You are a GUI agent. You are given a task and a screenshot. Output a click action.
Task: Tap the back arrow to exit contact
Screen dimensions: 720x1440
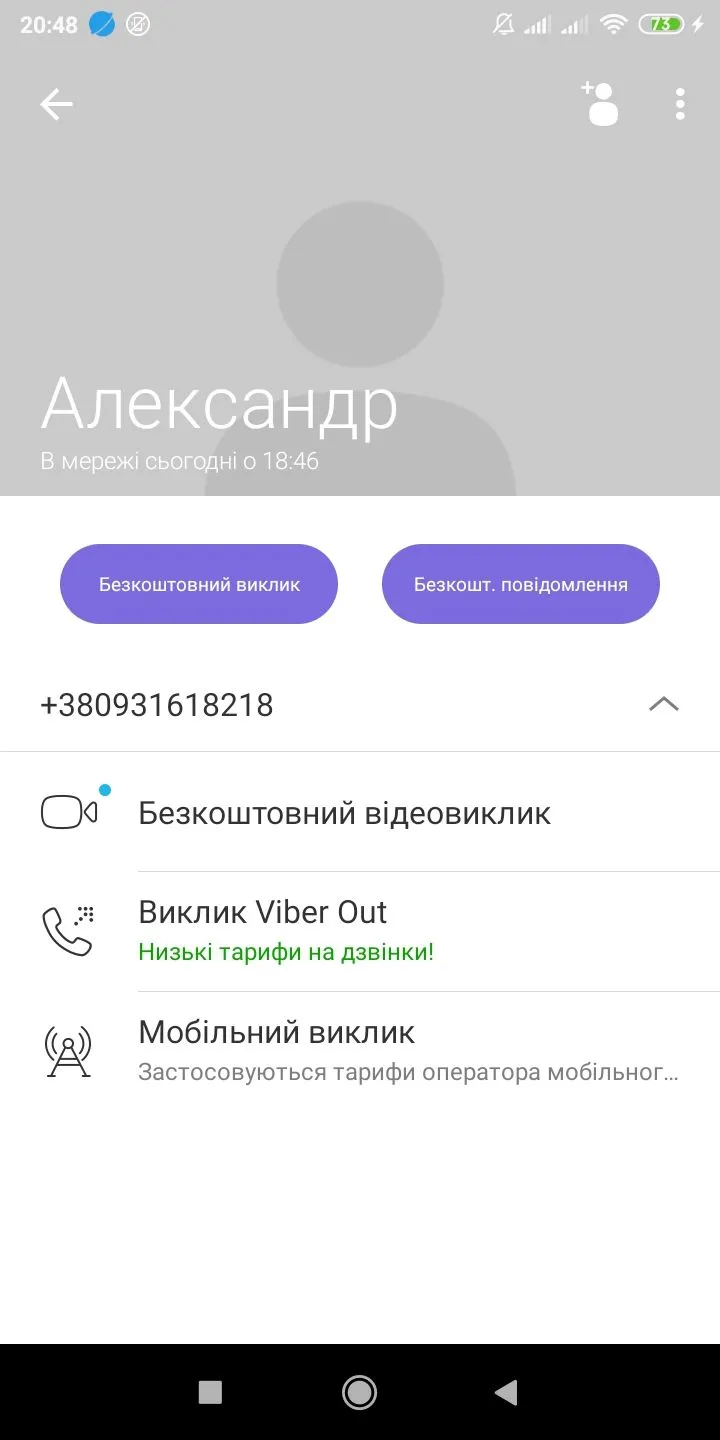click(x=56, y=104)
